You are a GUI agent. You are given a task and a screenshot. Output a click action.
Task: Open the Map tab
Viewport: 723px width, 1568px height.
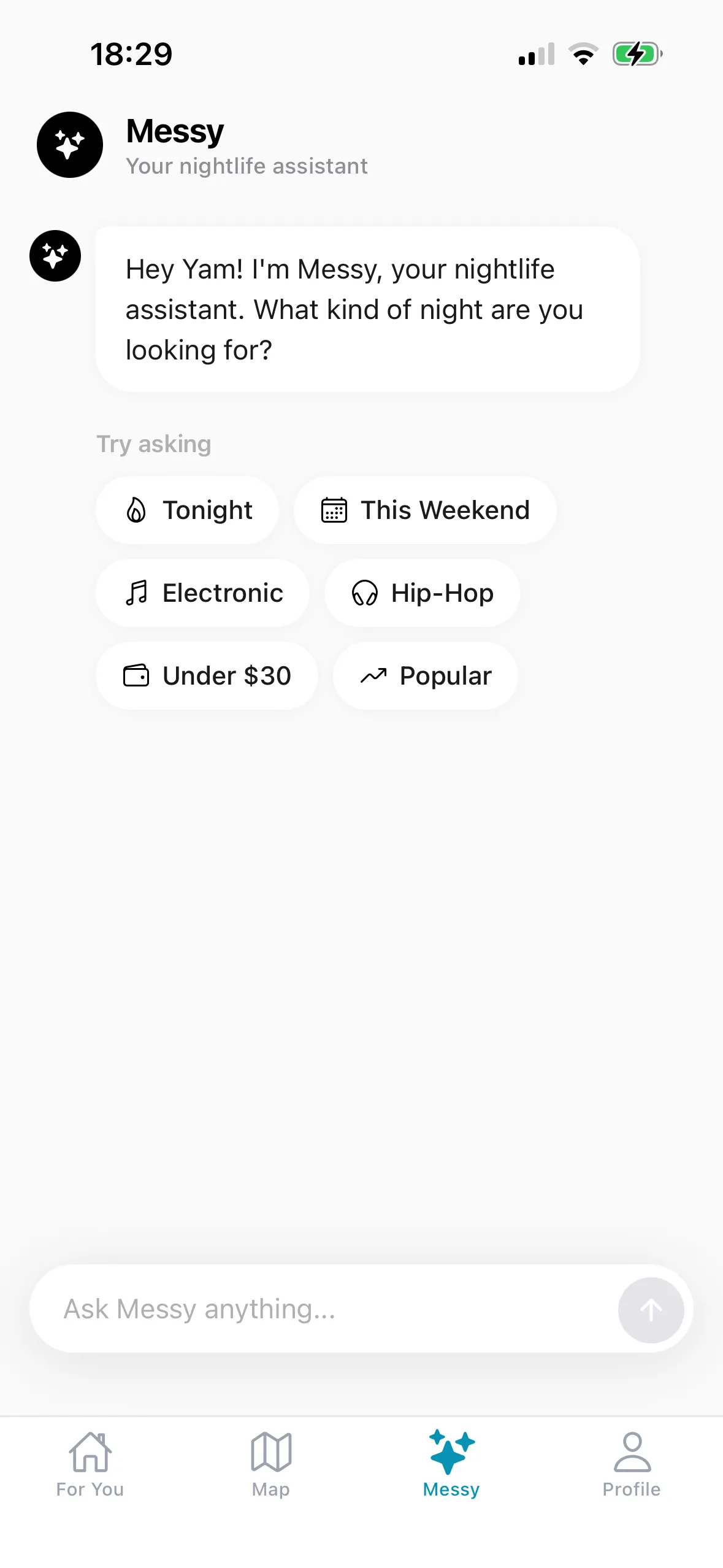tap(270, 1464)
